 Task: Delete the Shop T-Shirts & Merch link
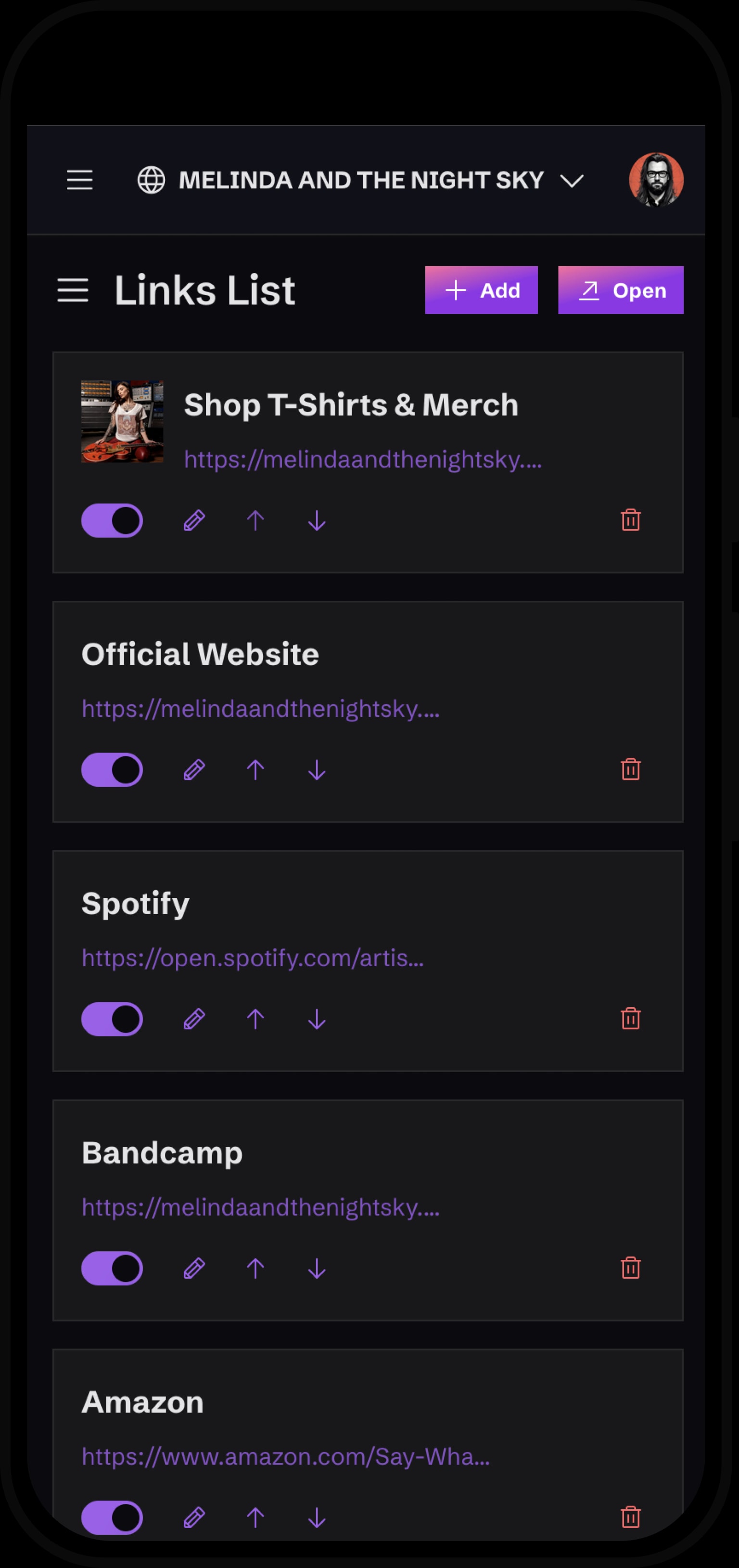[631, 520]
